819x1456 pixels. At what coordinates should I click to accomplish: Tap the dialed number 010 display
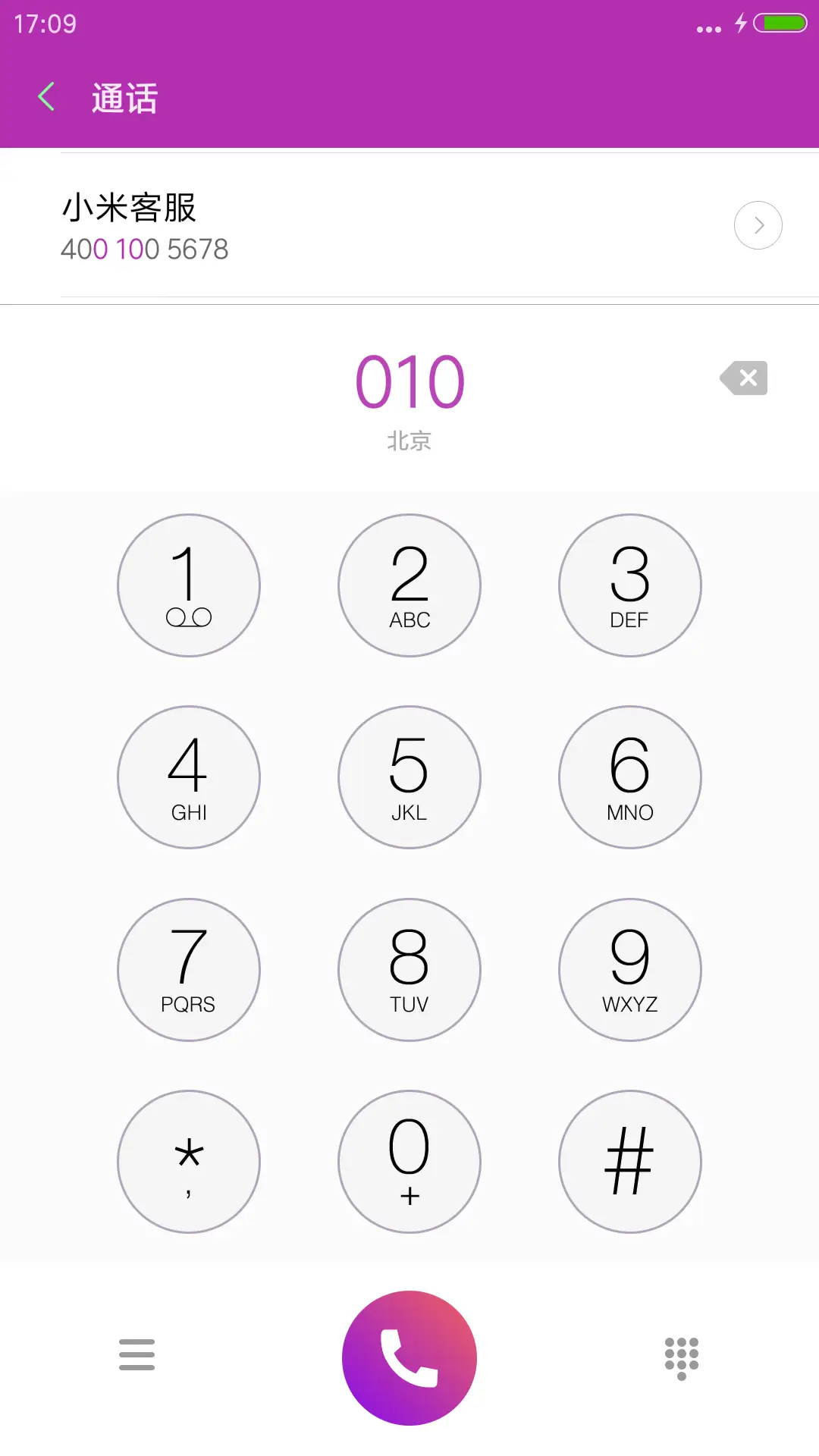[x=409, y=379]
